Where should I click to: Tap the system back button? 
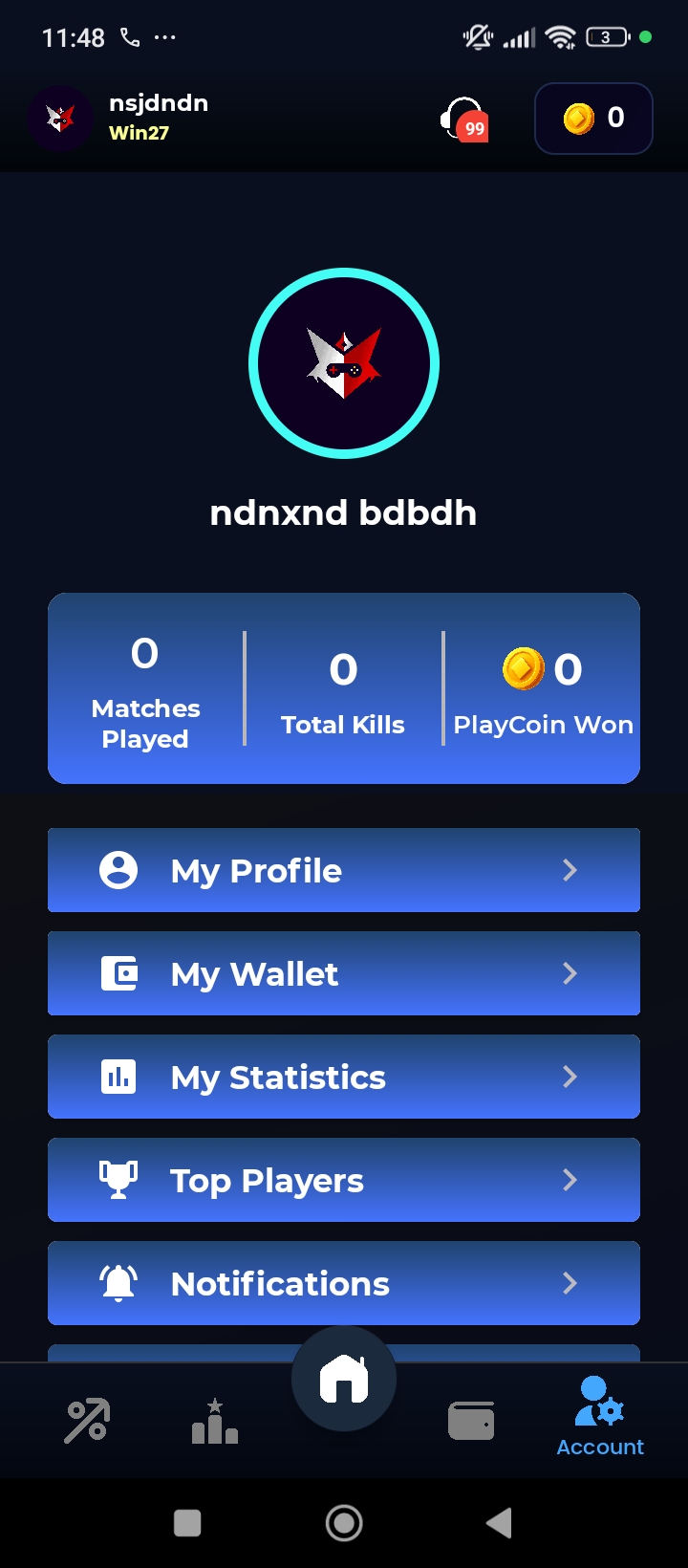point(499,1523)
